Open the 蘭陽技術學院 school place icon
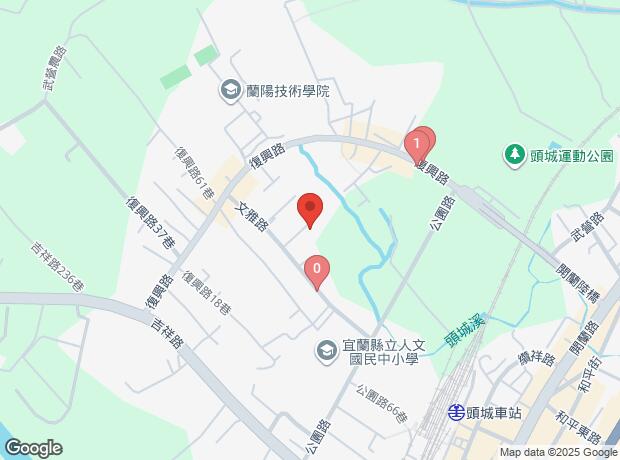Image resolution: width=620 pixels, height=460 pixels. [x=231, y=91]
